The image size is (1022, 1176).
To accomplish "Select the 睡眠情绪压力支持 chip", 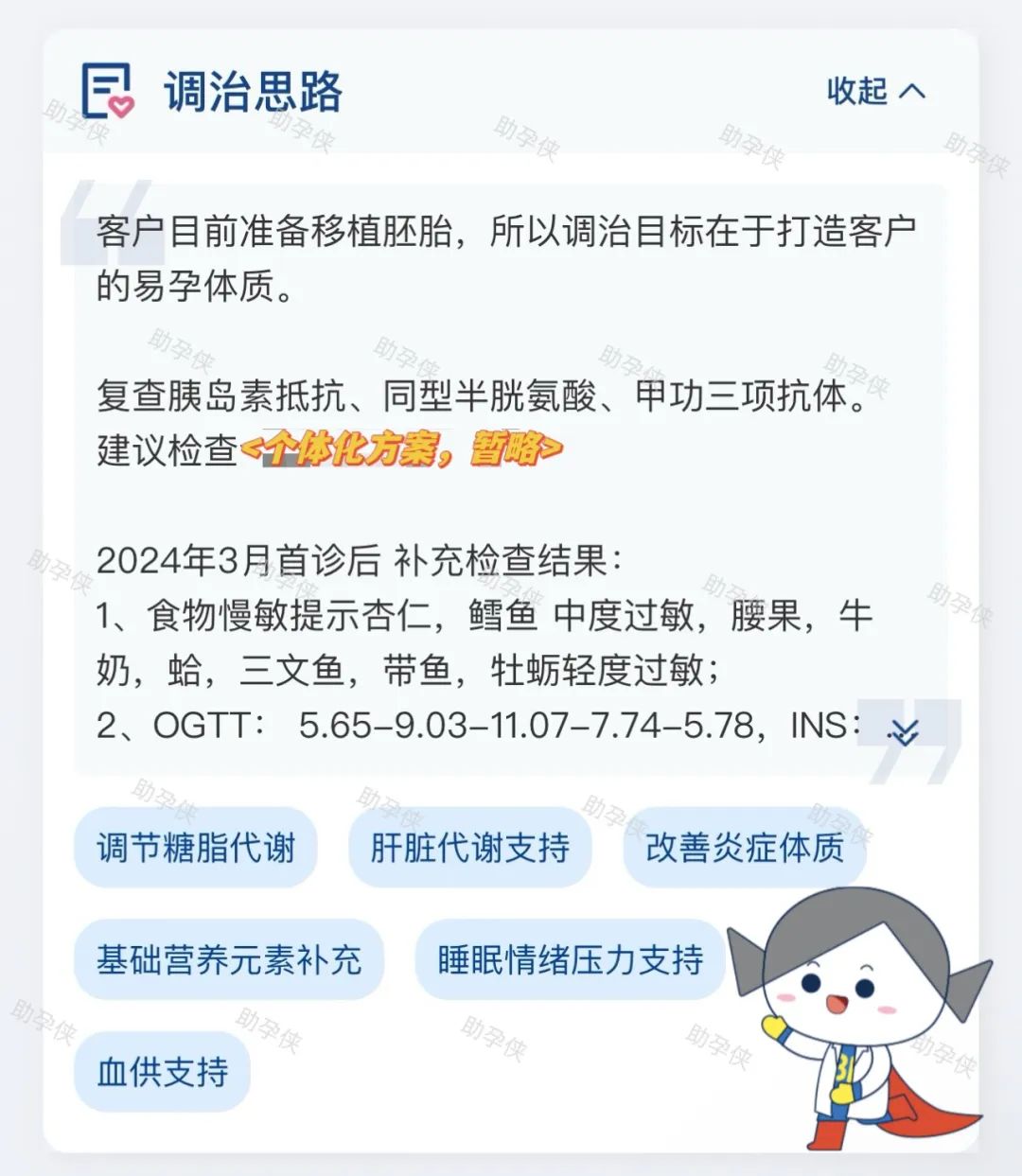I will coord(570,959).
